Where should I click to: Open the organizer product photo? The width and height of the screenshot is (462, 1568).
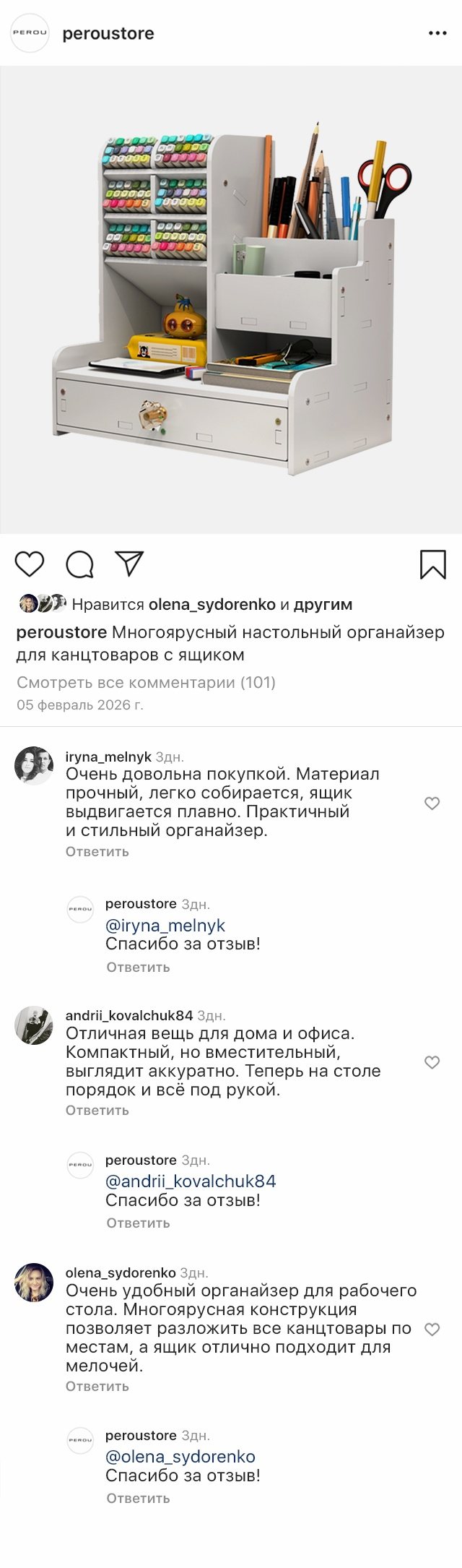coord(231,300)
